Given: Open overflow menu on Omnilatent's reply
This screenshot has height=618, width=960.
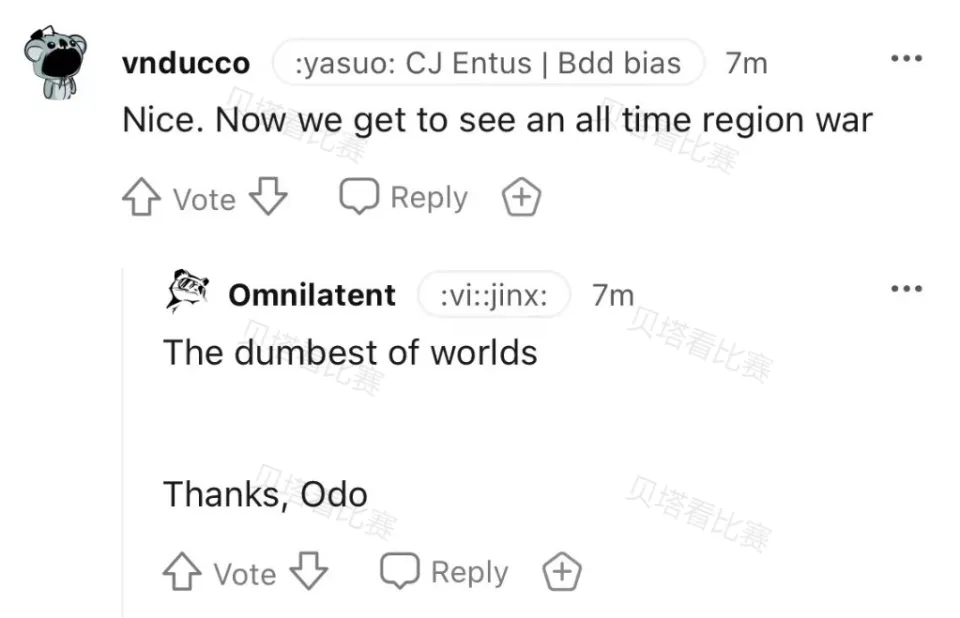Looking at the screenshot, I should pyautogui.click(x=906, y=289).
